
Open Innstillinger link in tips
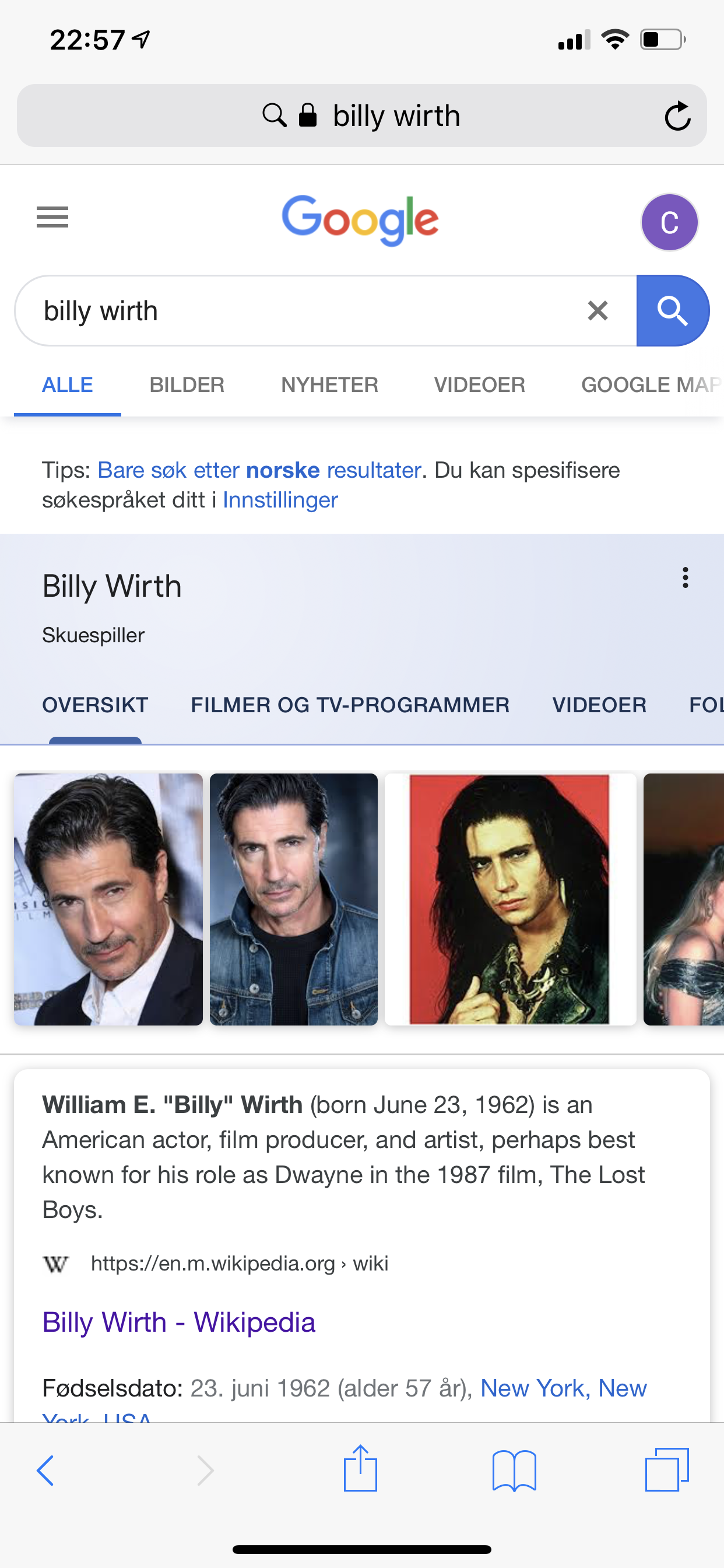(280, 500)
